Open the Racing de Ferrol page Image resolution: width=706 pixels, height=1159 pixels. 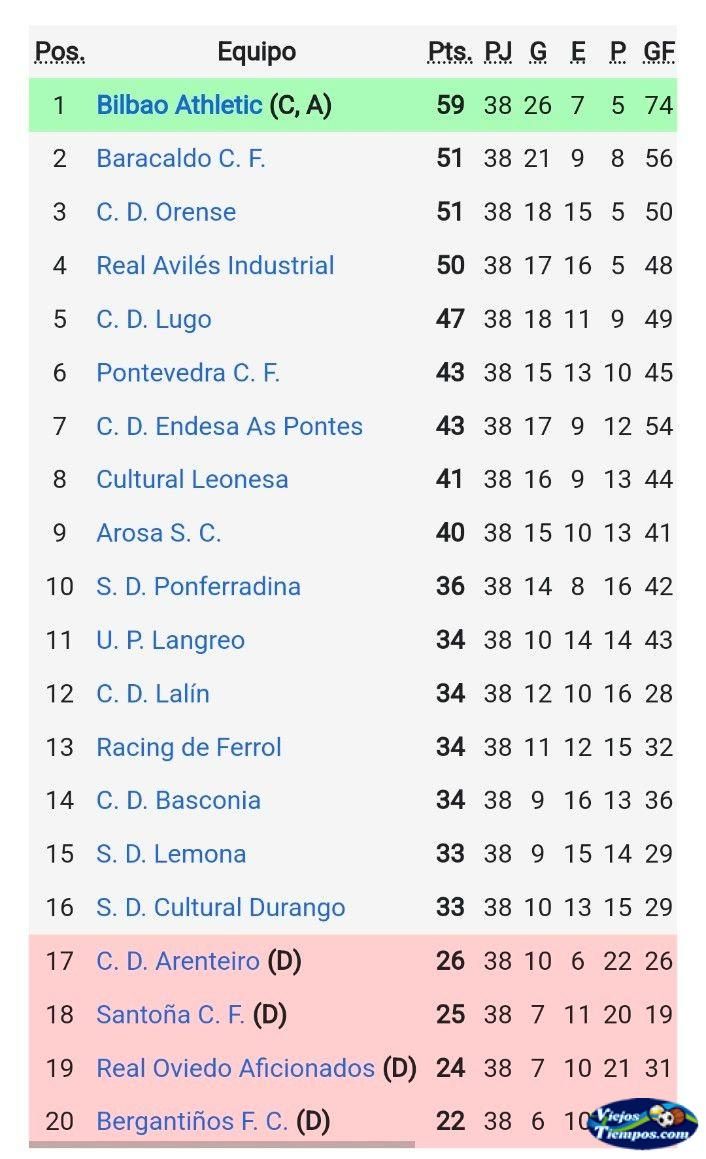click(x=189, y=747)
